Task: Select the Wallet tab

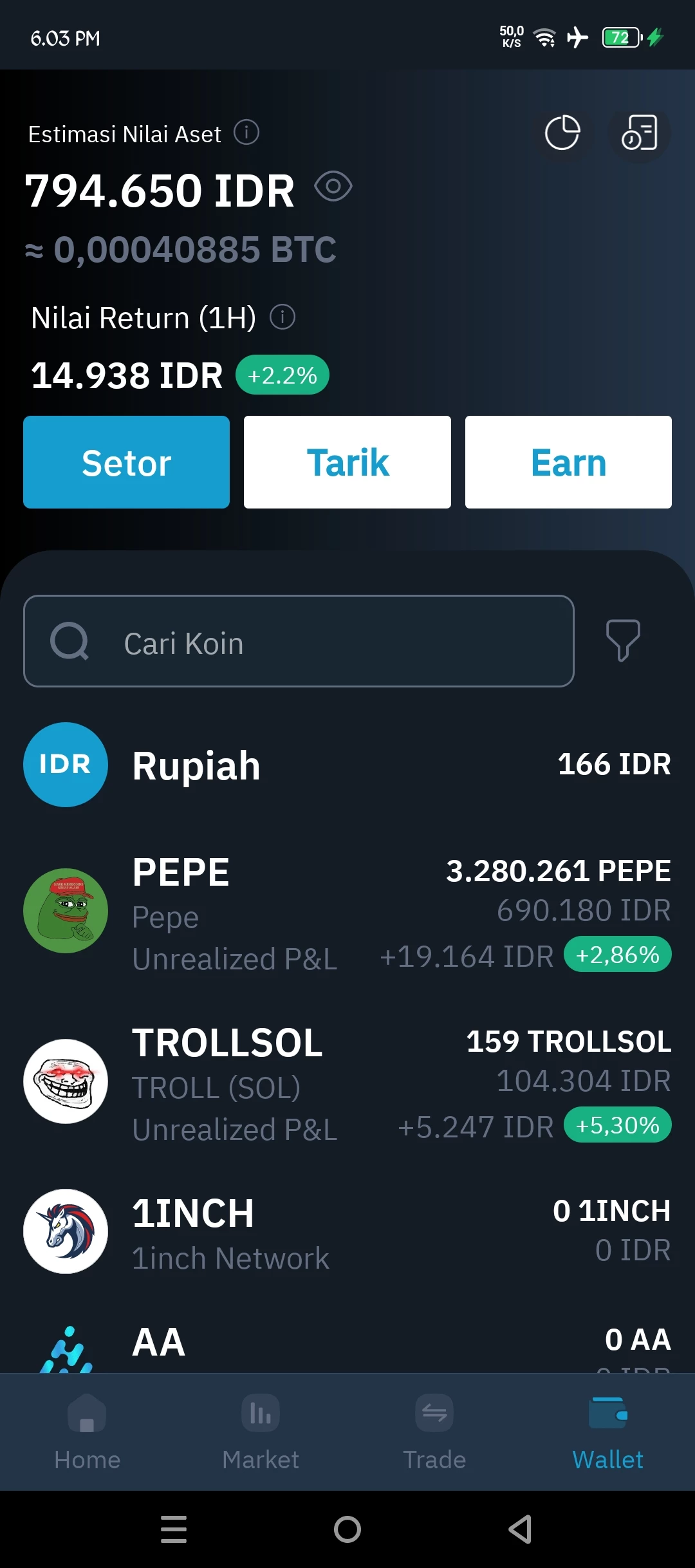Action: click(x=608, y=1432)
